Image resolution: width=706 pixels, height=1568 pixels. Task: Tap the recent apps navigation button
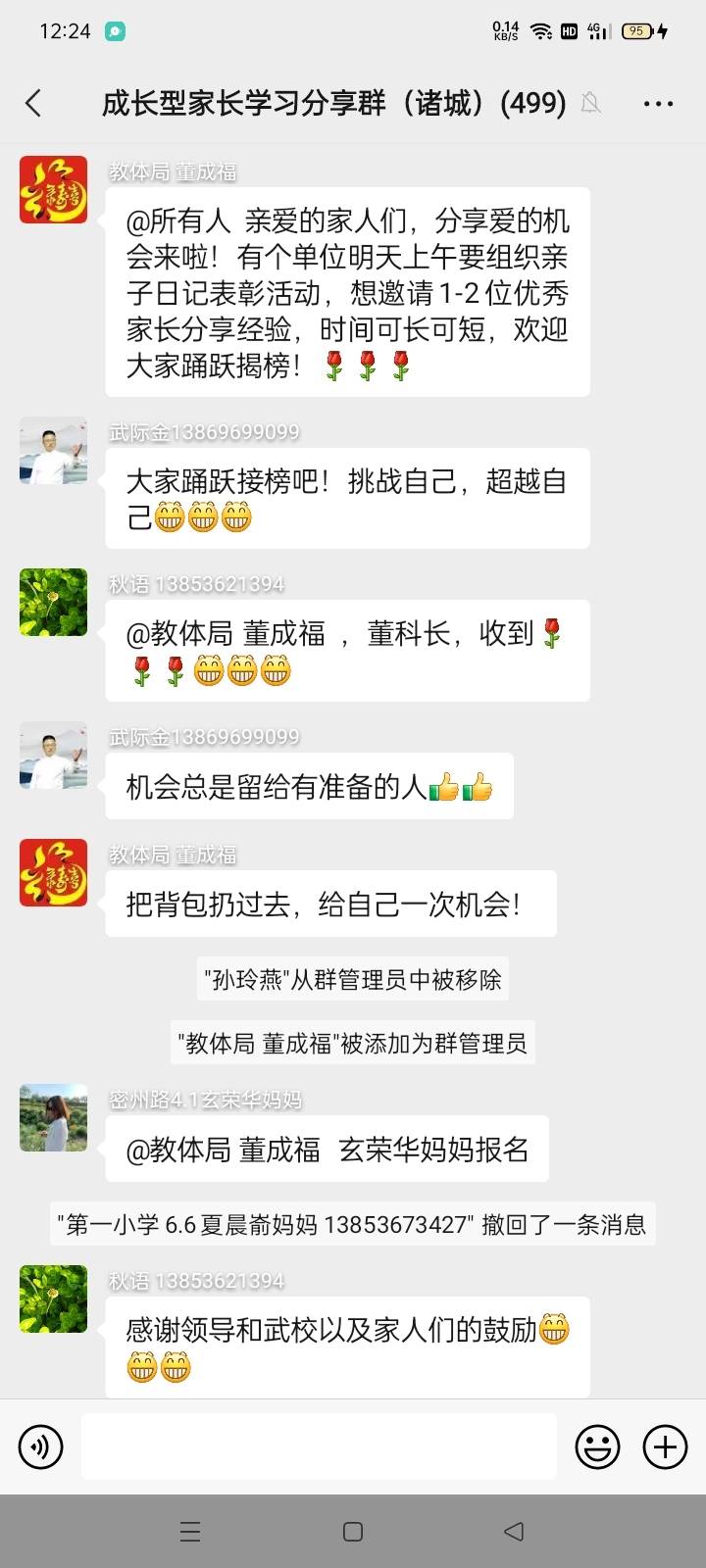tap(190, 1529)
